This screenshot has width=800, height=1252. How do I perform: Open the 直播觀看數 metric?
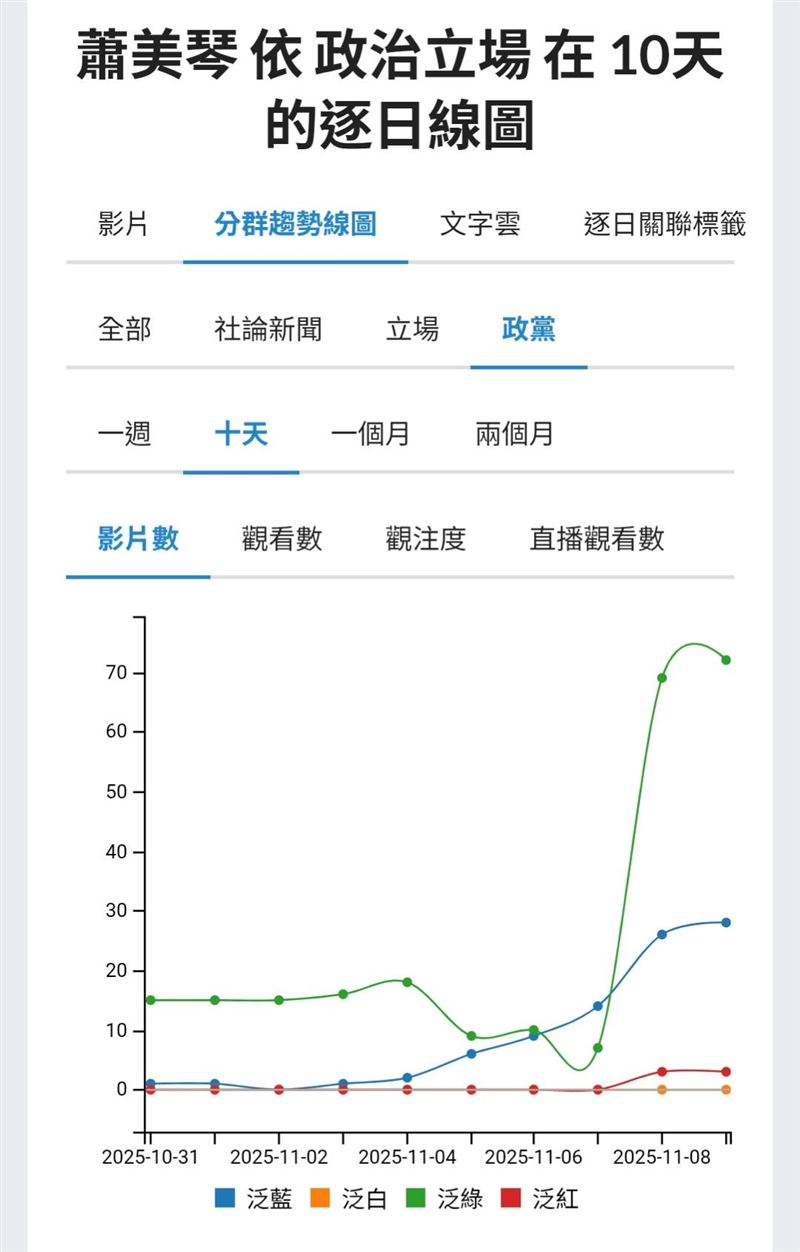tap(598, 538)
